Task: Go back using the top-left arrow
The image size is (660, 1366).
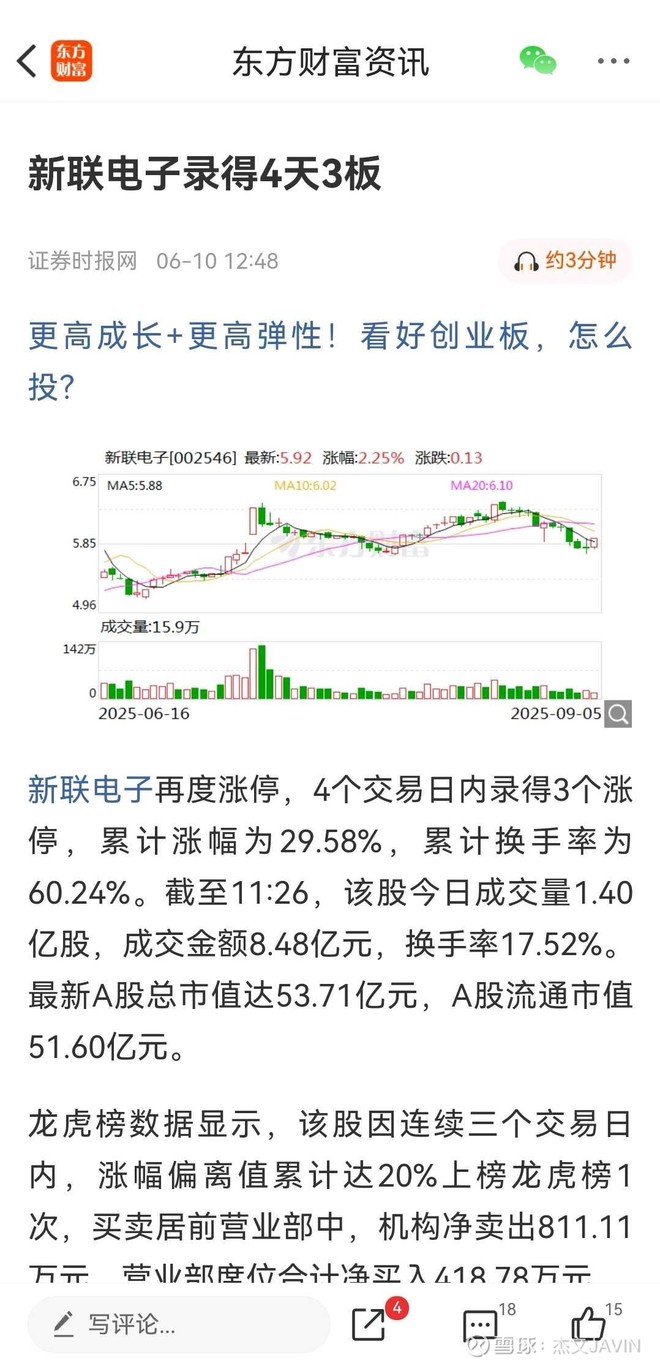Action: [x=27, y=61]
